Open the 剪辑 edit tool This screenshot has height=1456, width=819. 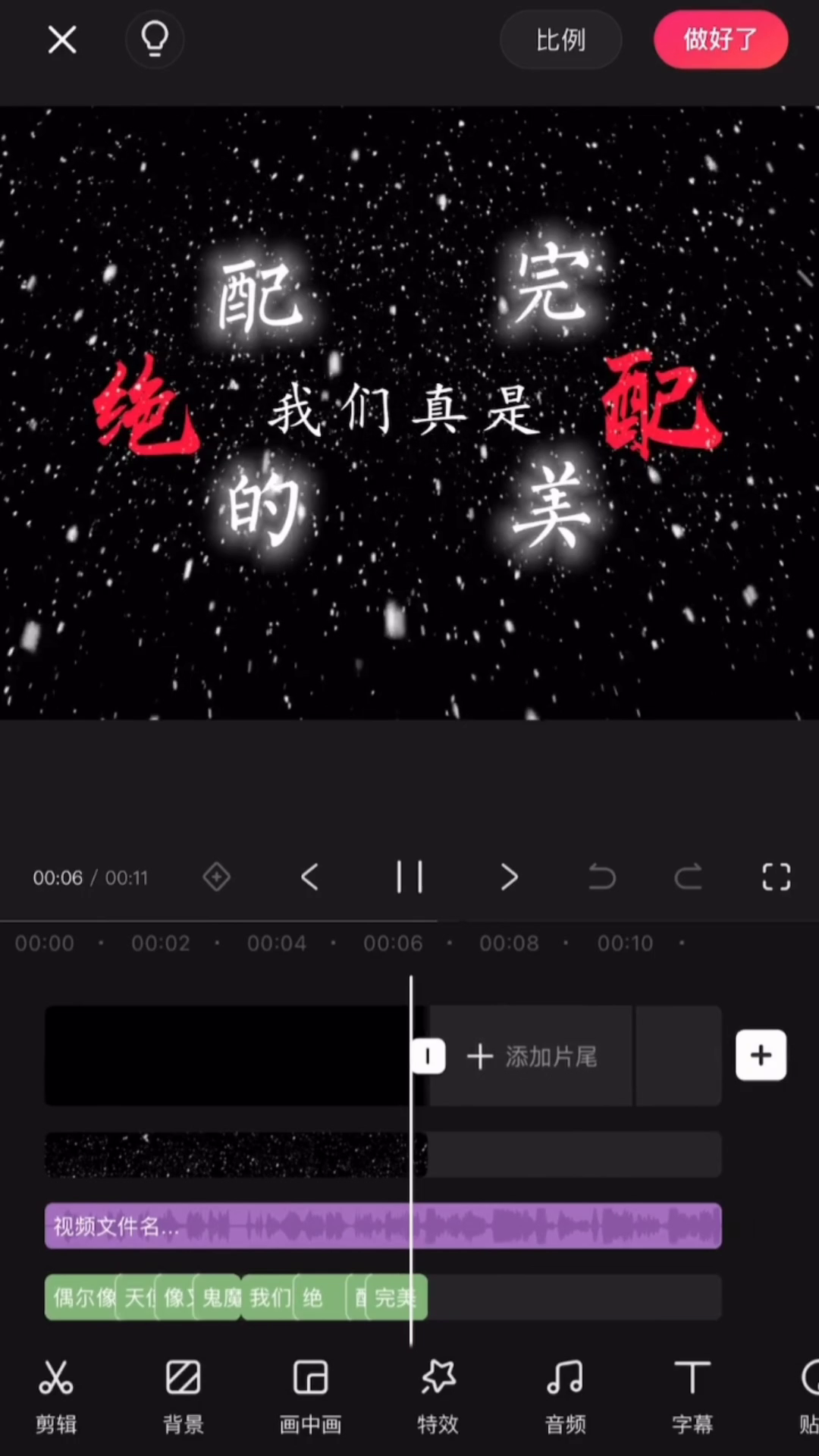point(56,1396)
